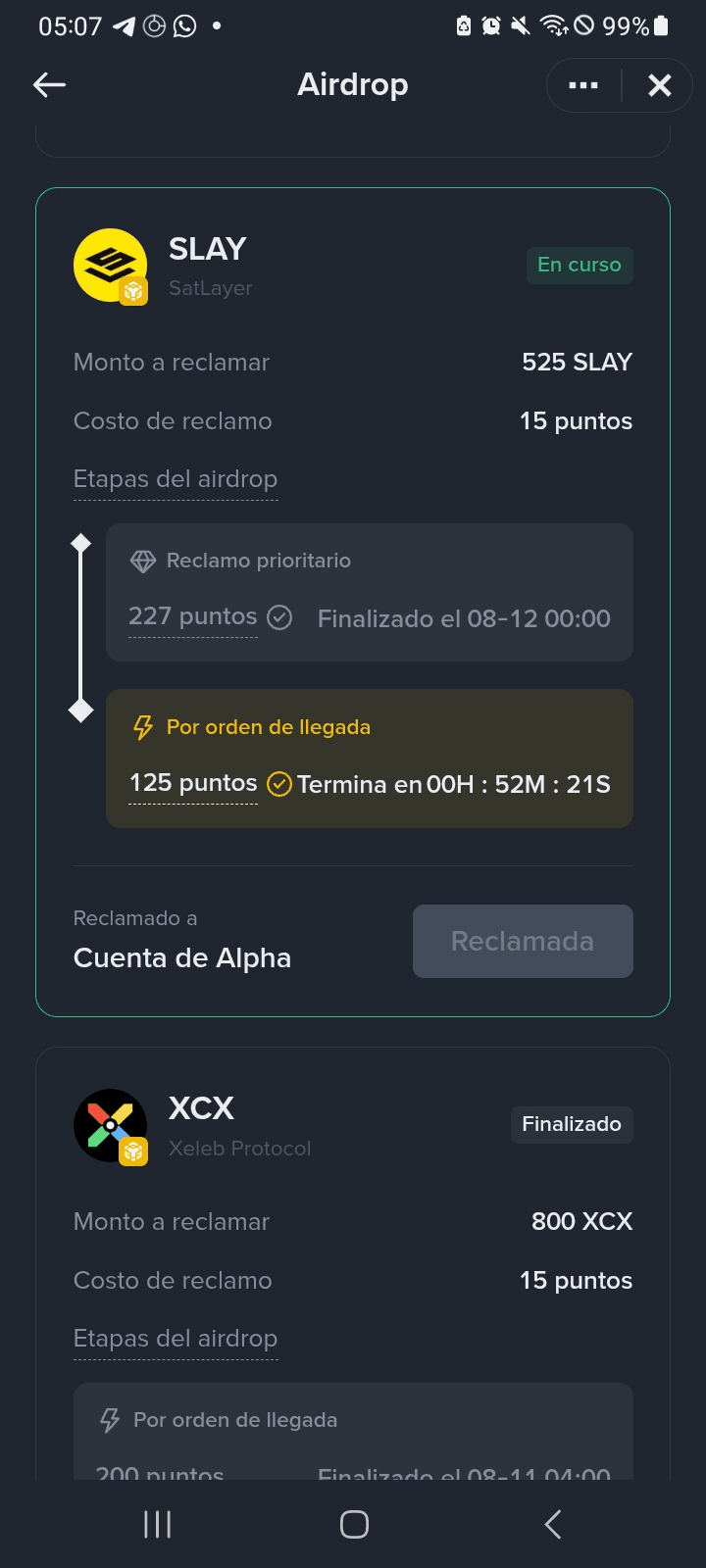Close the Airdrop mini app
The image size is (706, 1568).
pyautogui.click(x=660, y=85)
